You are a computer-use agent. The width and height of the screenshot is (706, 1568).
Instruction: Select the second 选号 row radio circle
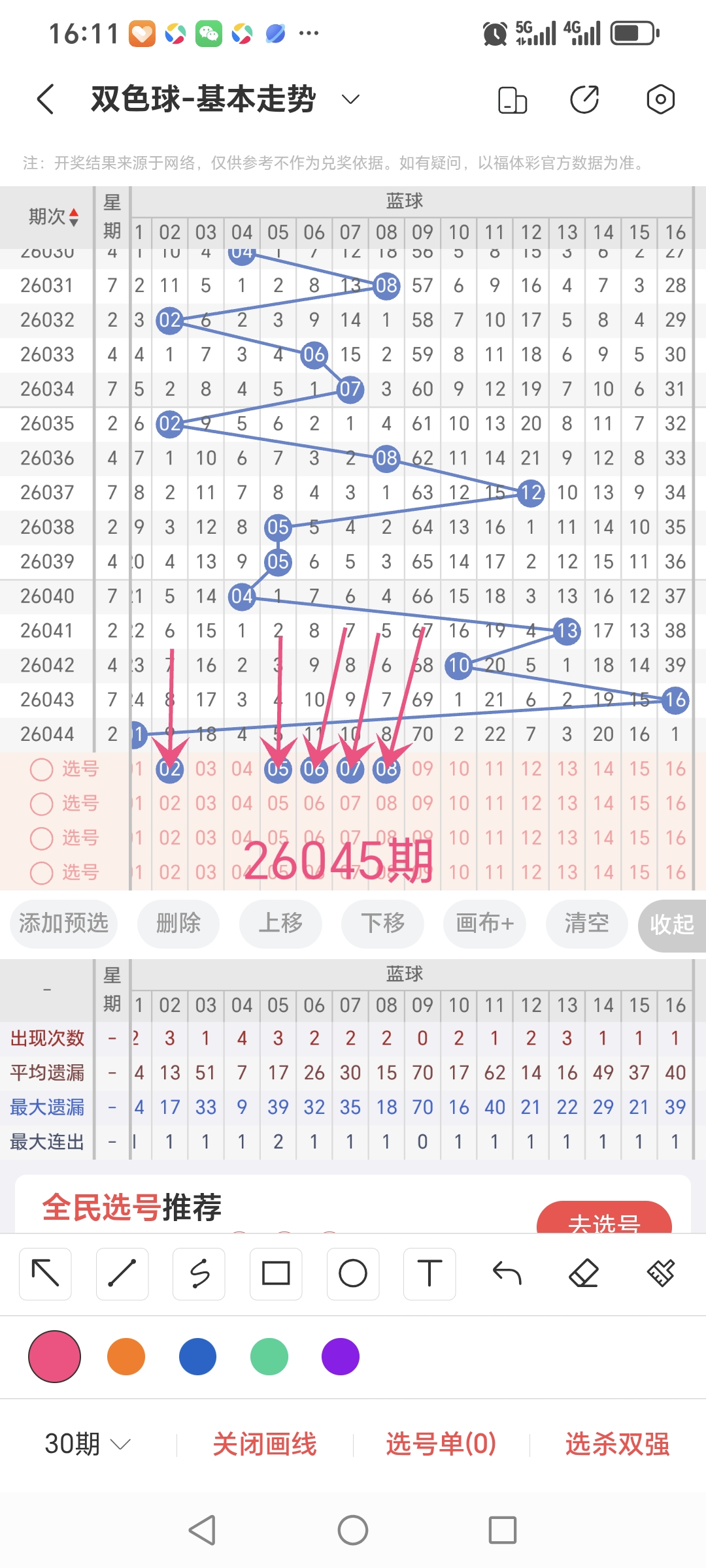(41, 804)
